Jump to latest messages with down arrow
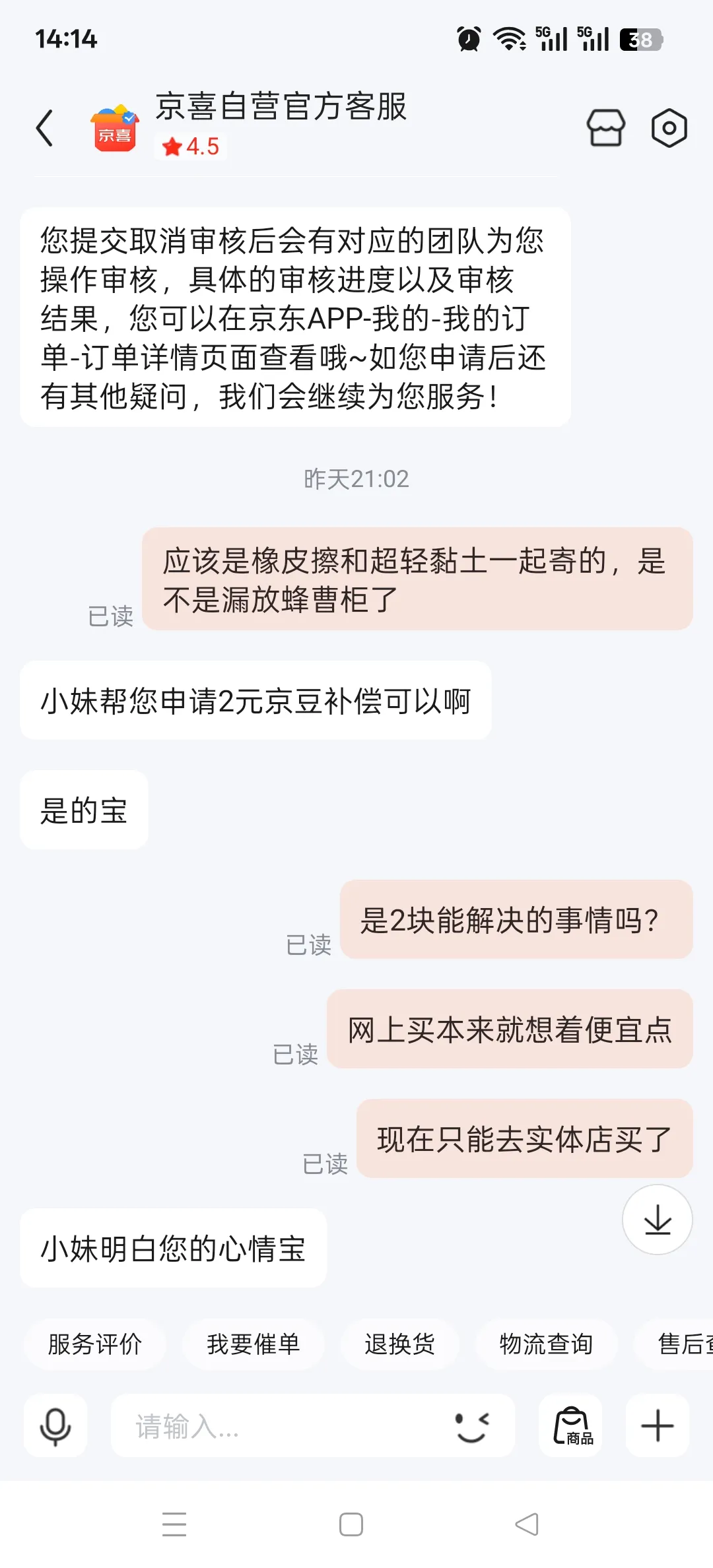Screen dimensions: 713x1568 coord(657,1219)
